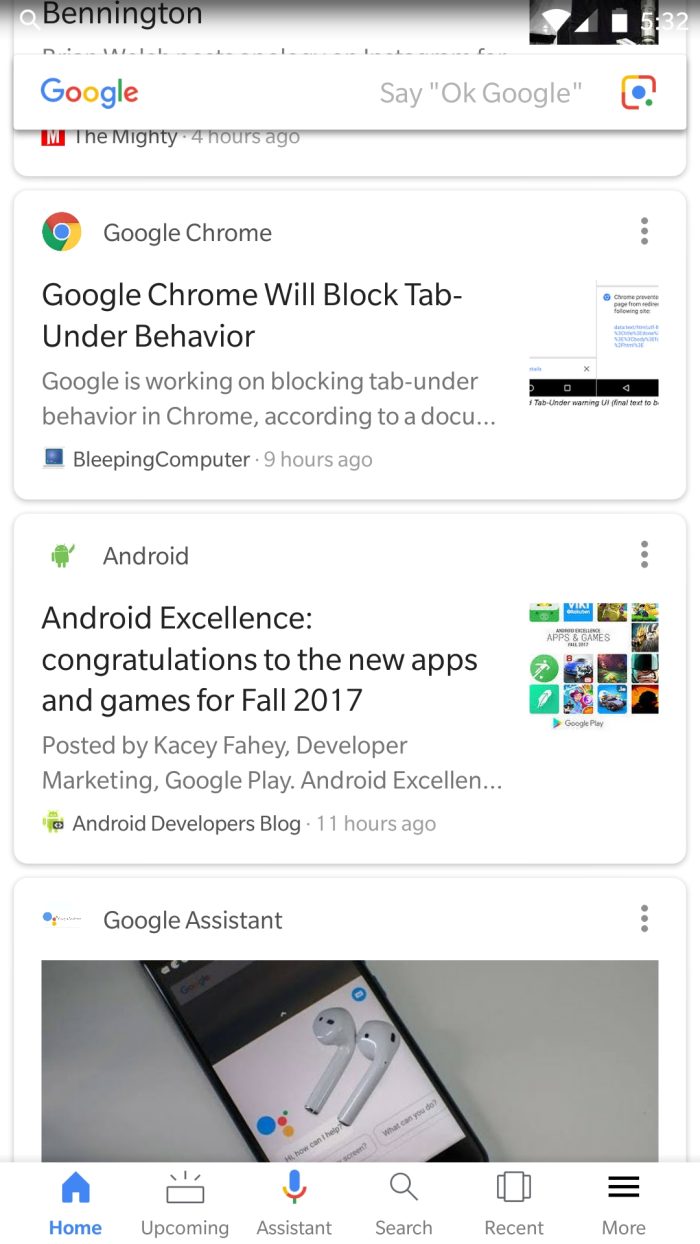Open the Recent tab
The height and width of the screenshot is (1244, 700).
[x=514, y=1204]
